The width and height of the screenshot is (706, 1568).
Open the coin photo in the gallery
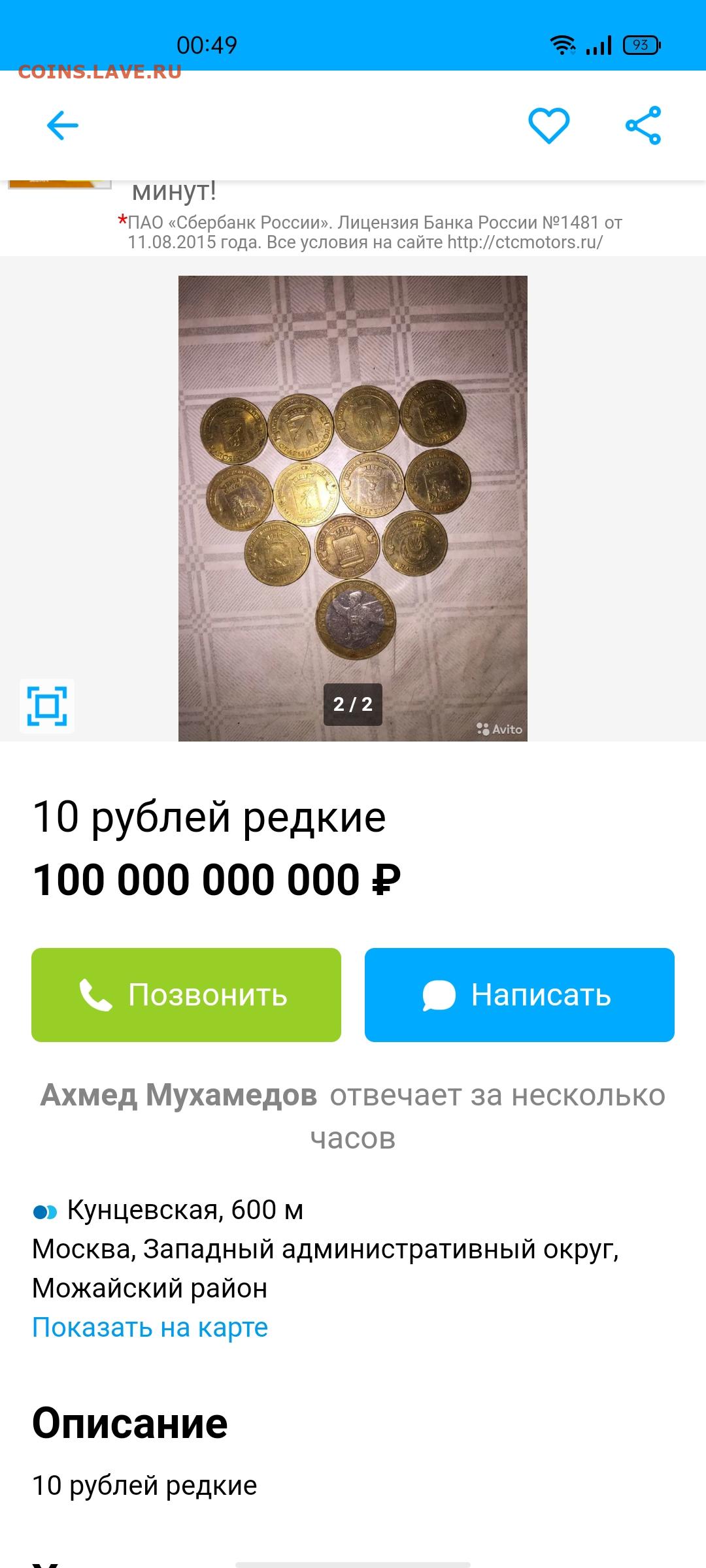(x=353, y=508)
